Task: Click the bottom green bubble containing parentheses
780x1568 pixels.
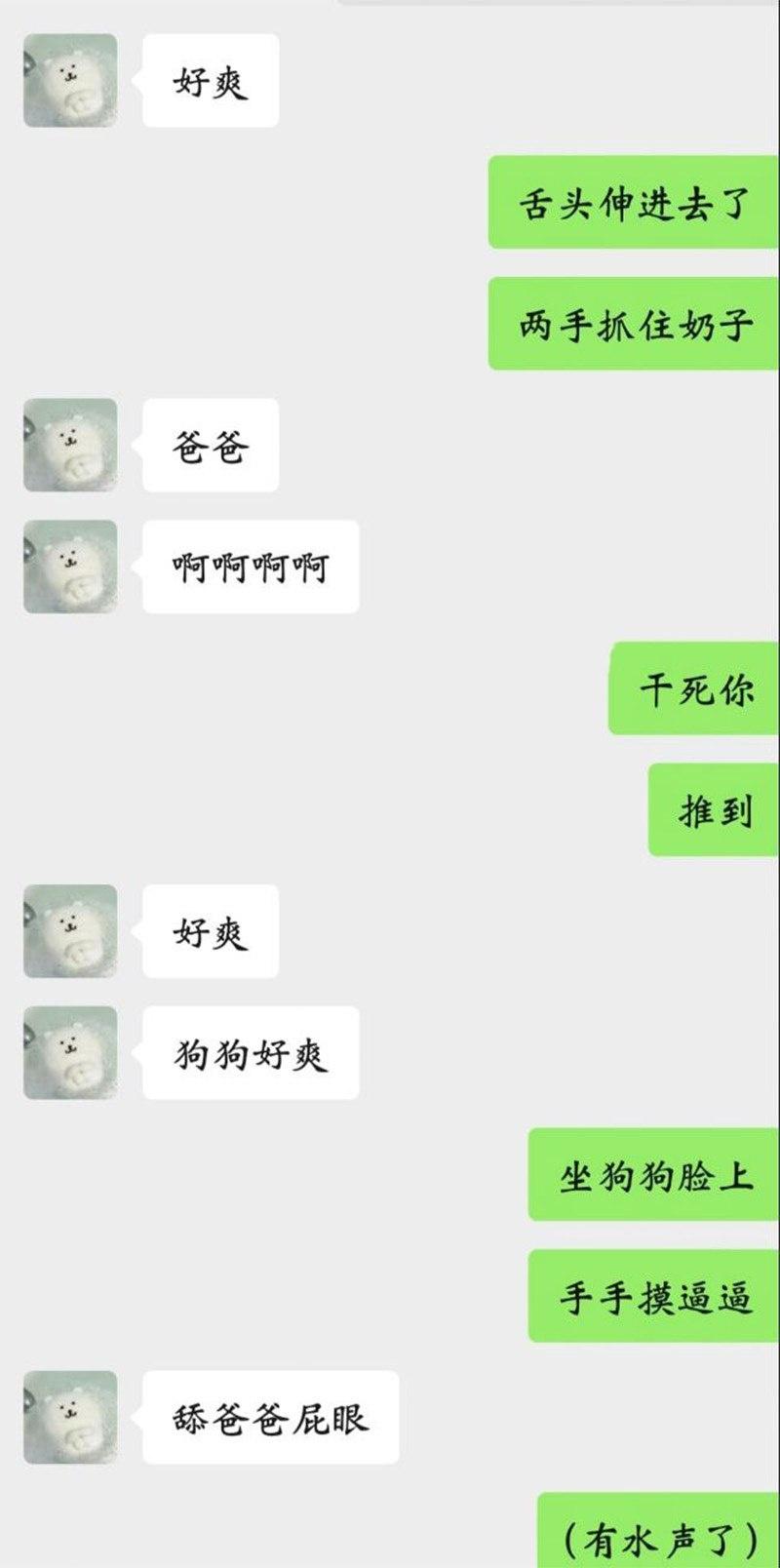Action: click(x=651, y=1531)
